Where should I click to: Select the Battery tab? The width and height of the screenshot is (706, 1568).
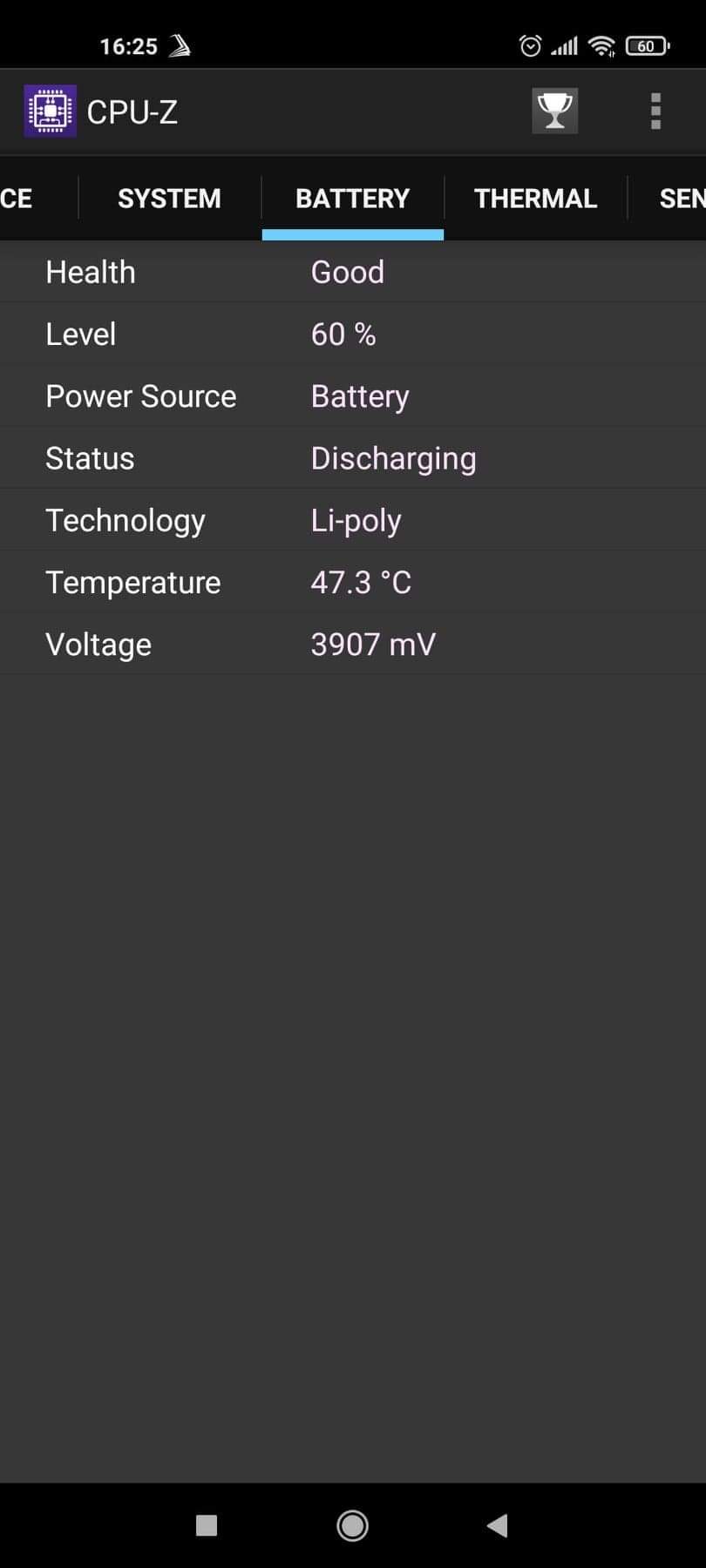pyautogui.click(x=352, y=199)
